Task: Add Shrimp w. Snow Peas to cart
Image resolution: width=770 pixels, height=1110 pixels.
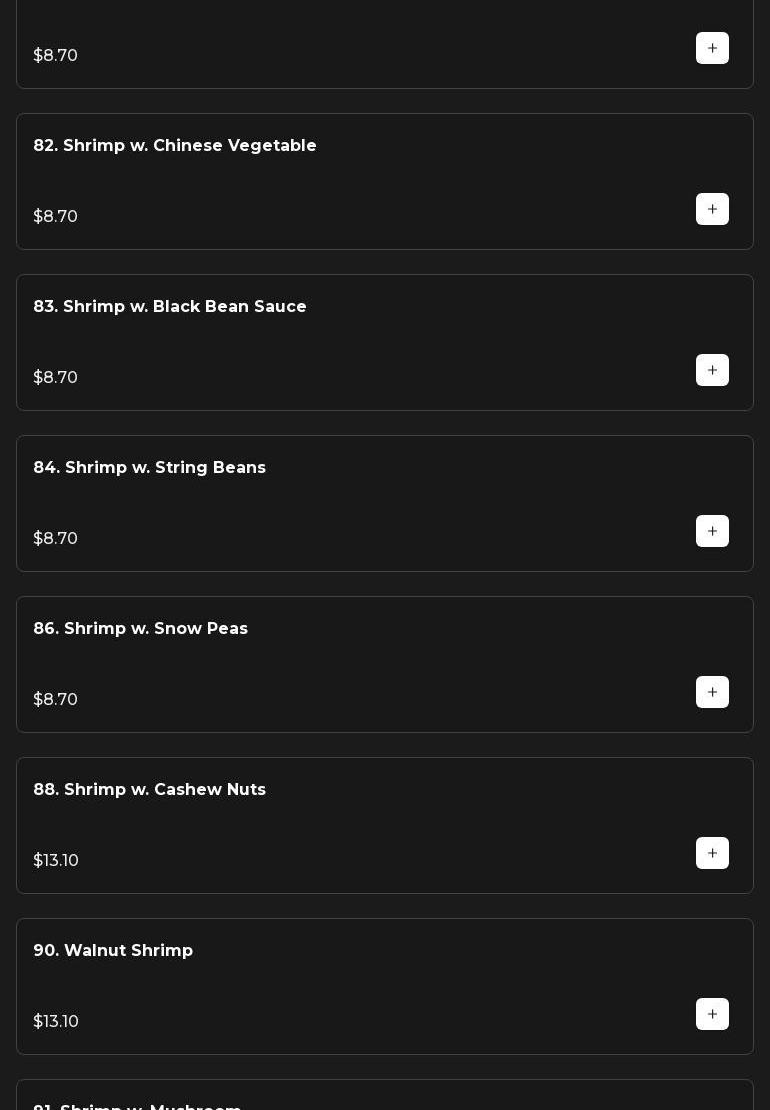Action: (x=712, y=692)
